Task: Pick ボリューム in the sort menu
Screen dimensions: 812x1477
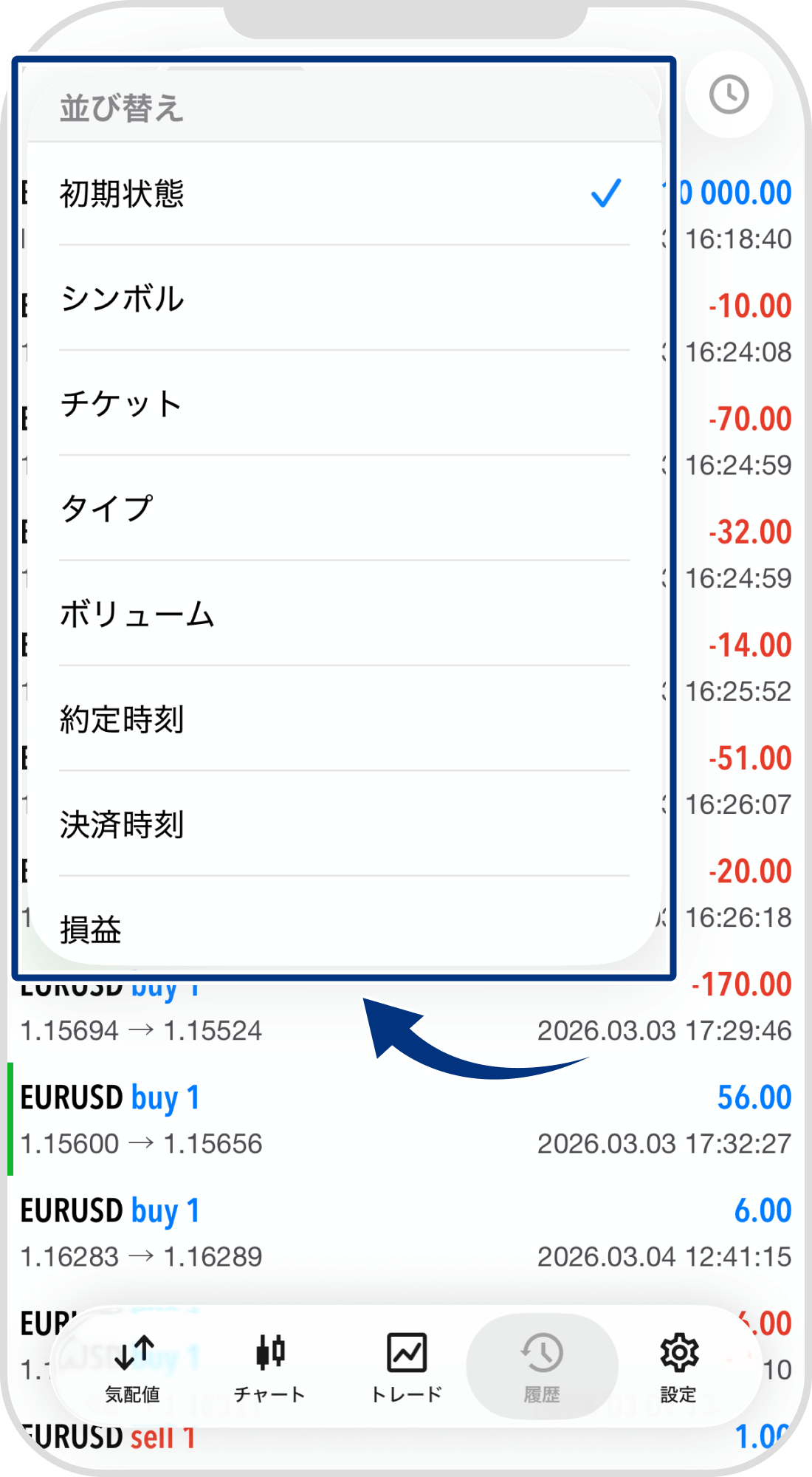Action: pyautogui.click(x=343, y=614)
